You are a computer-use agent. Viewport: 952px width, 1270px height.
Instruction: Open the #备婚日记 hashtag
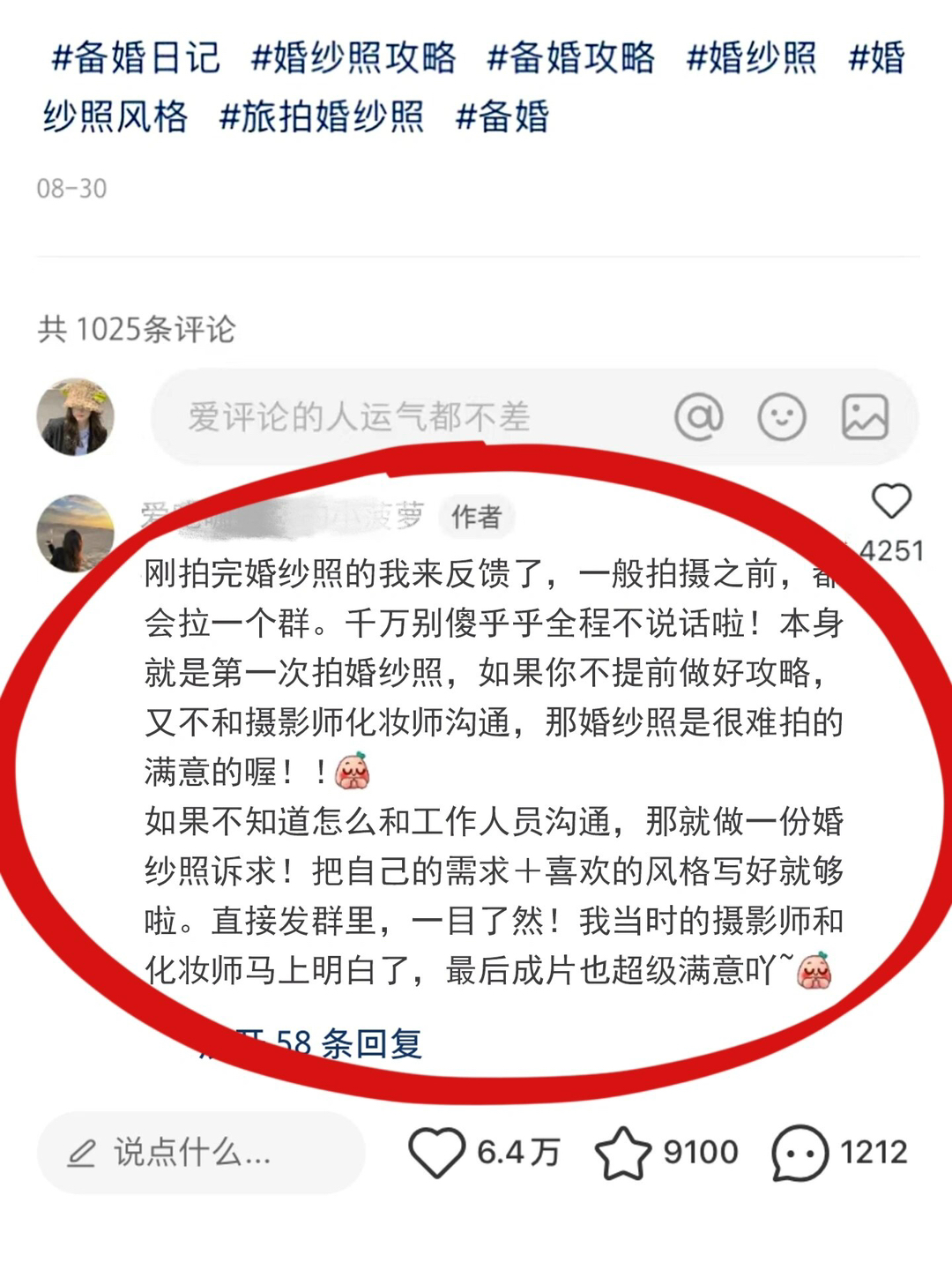(x=135, y=58)
